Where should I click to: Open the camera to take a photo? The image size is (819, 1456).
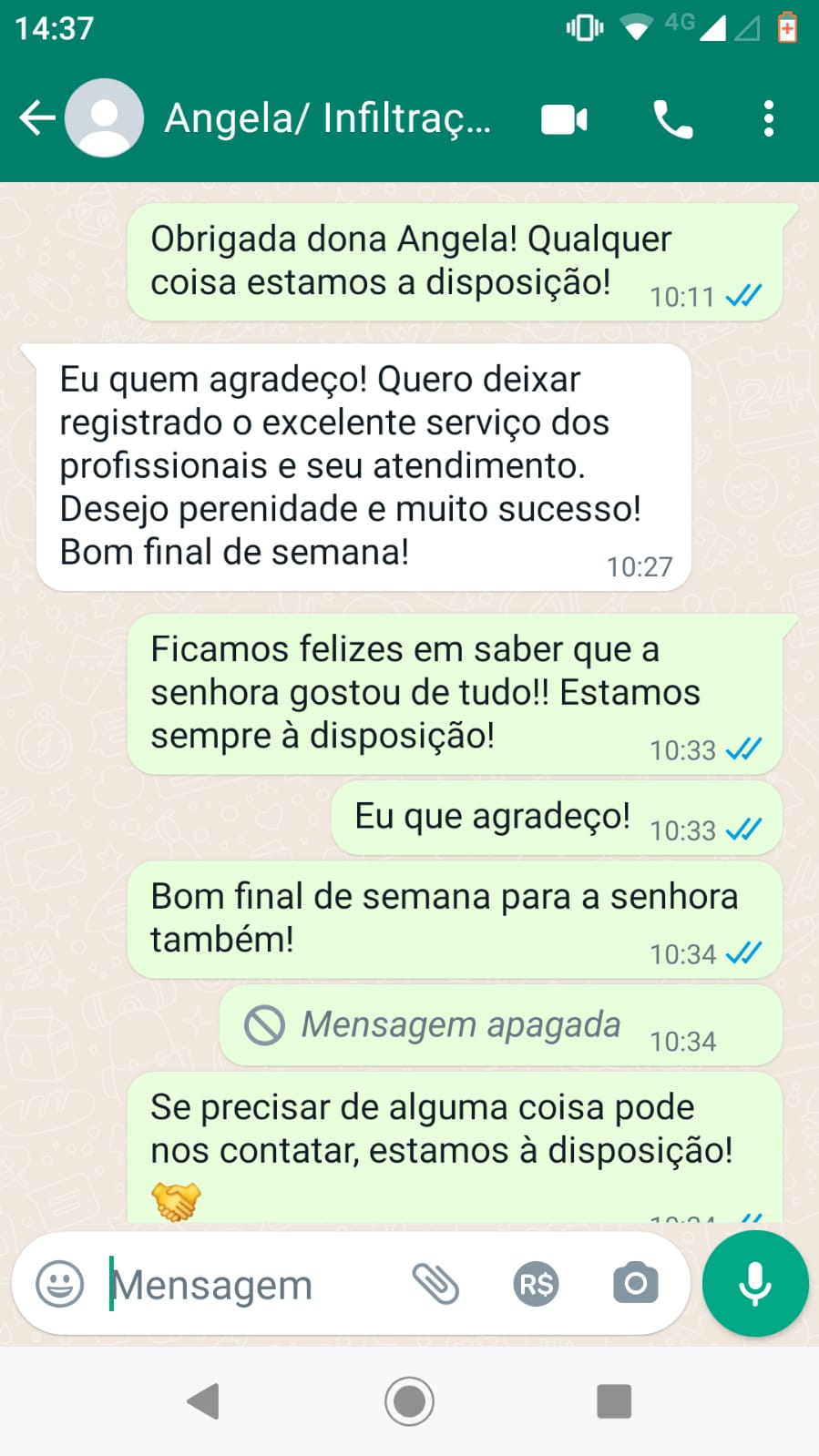coord(635,1284)
